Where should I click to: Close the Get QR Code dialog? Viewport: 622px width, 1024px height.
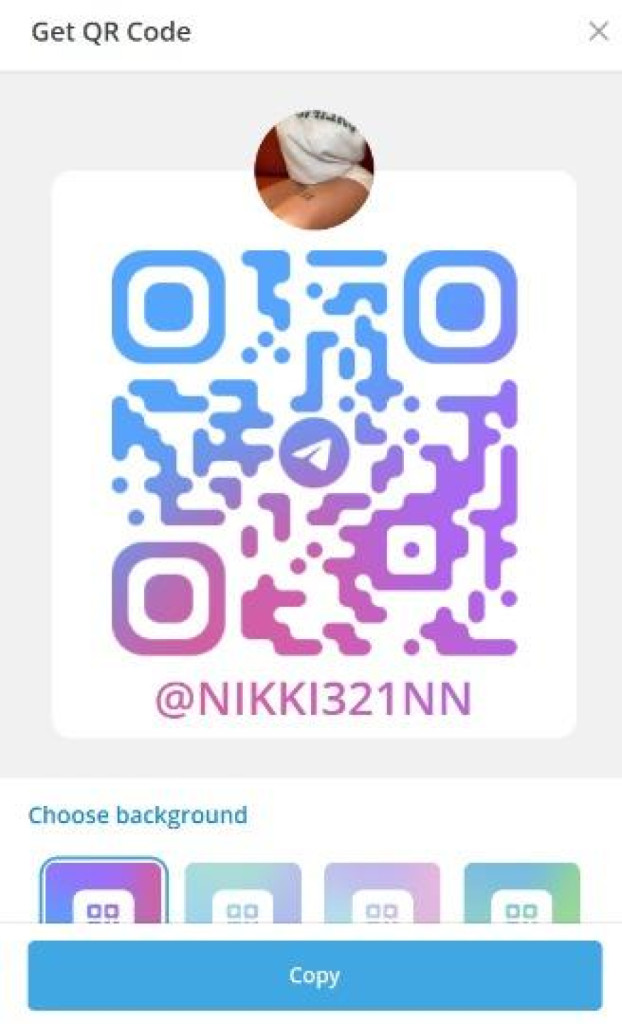click(598, 32)
